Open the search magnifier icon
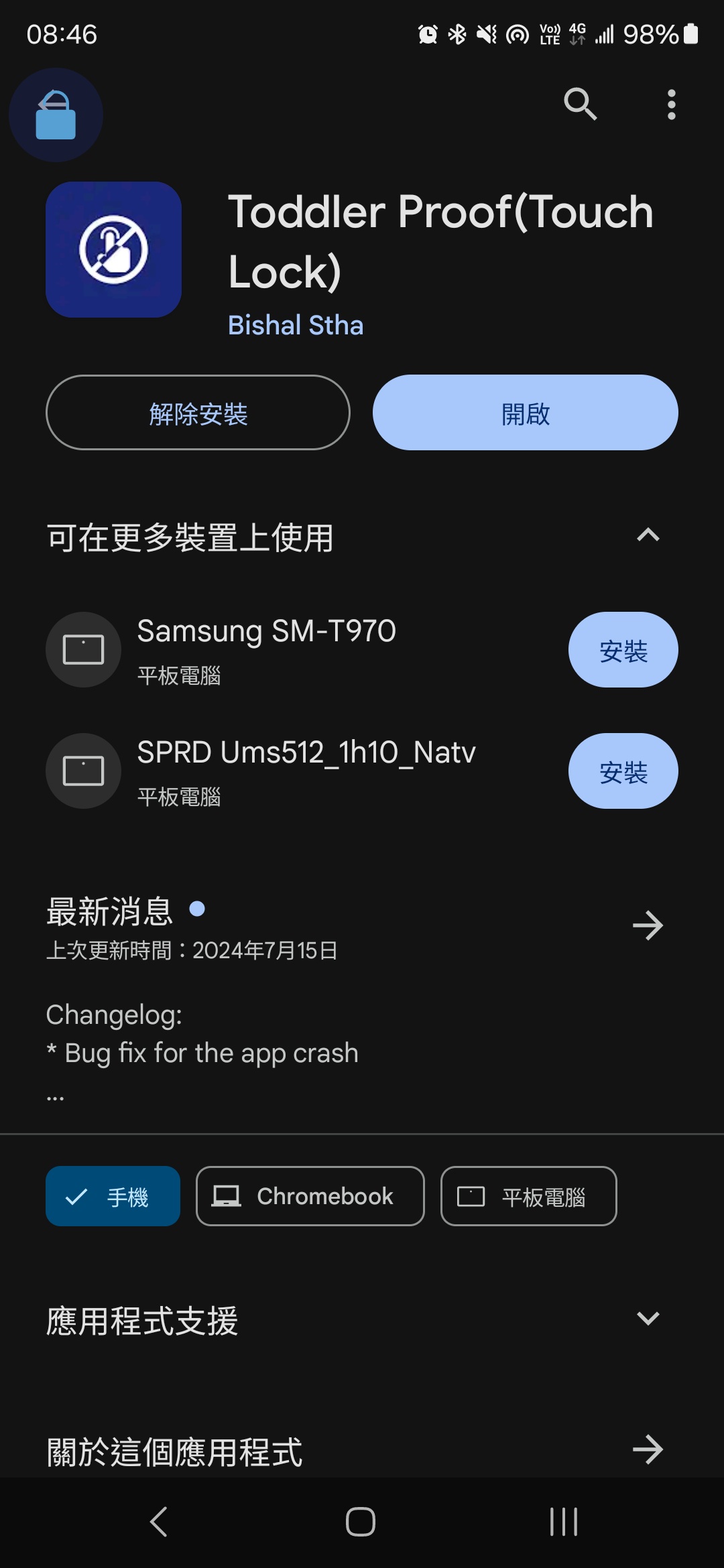Screen dimensions: 724x1568 point(581,104)
